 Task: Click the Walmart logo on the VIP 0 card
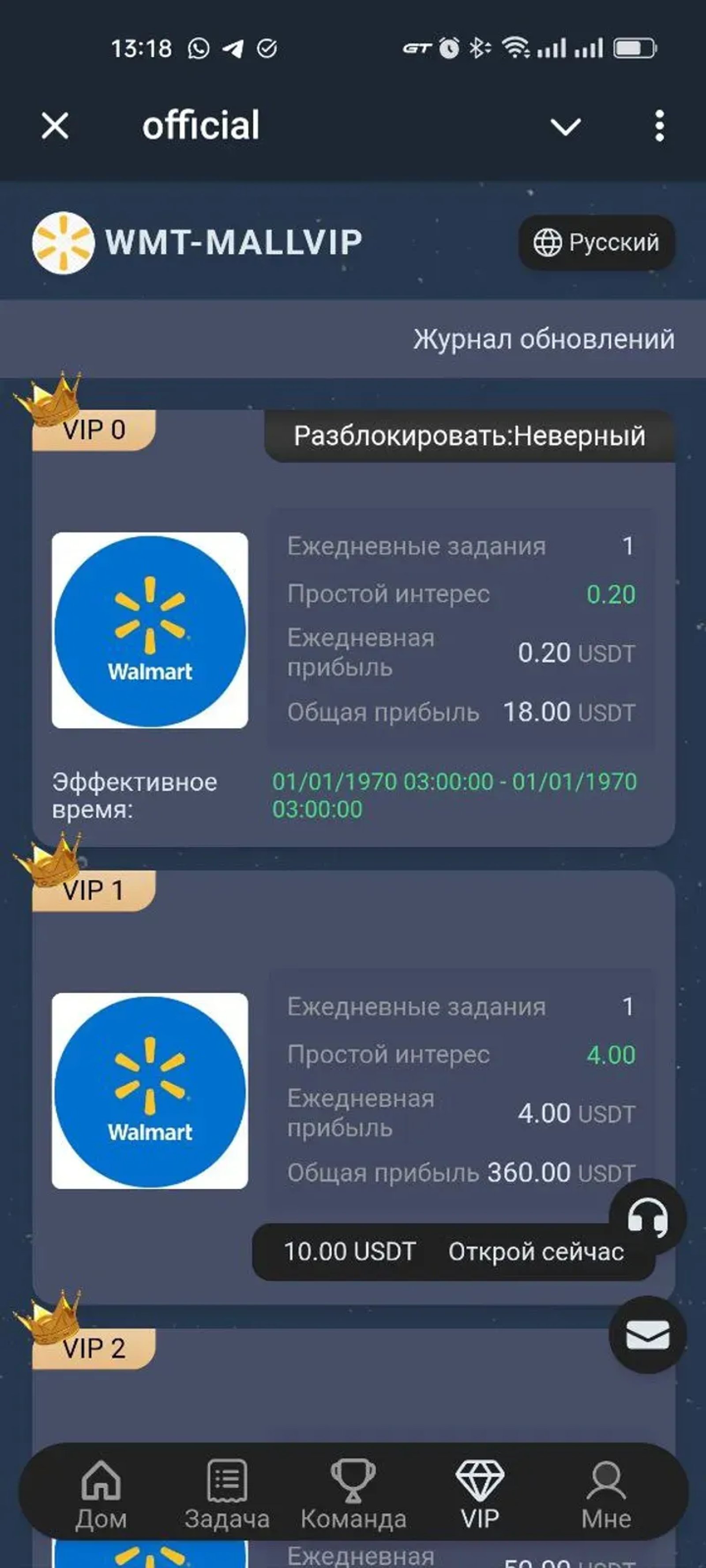151,629
